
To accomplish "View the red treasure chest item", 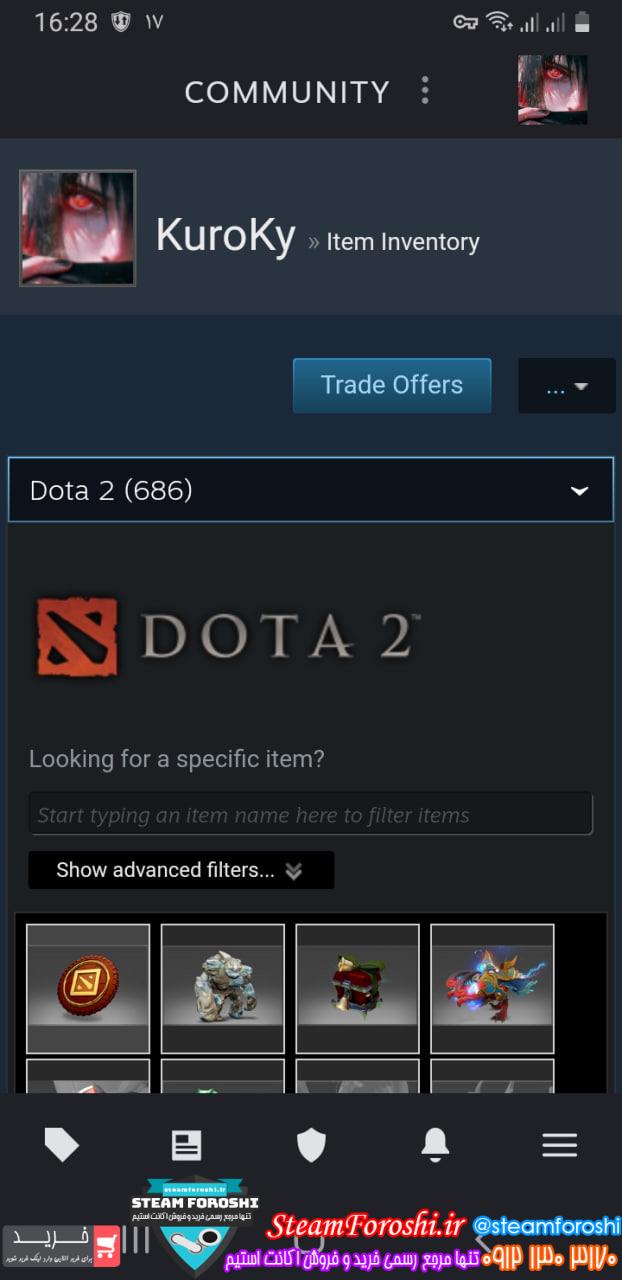I will (x=357, y=988).
